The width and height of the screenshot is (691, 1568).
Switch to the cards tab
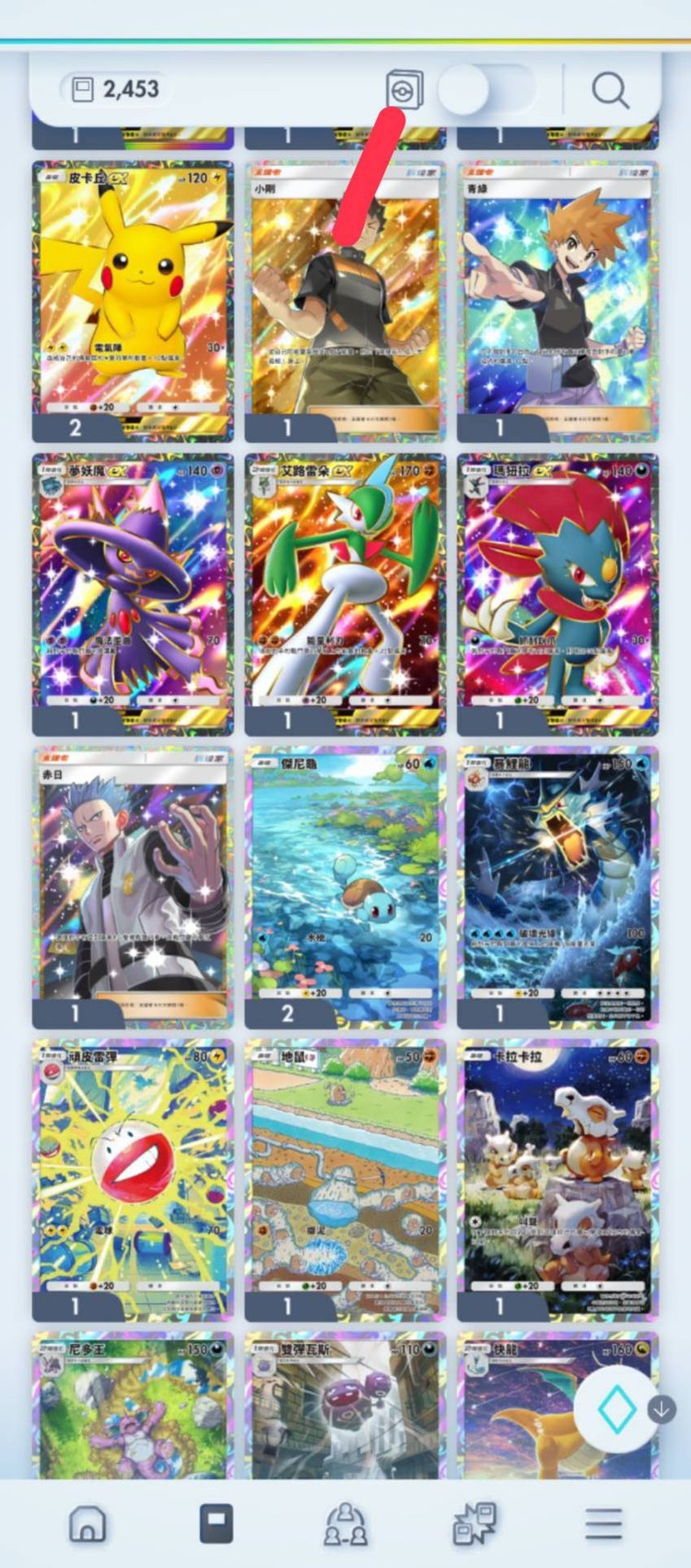[217, 1524]
